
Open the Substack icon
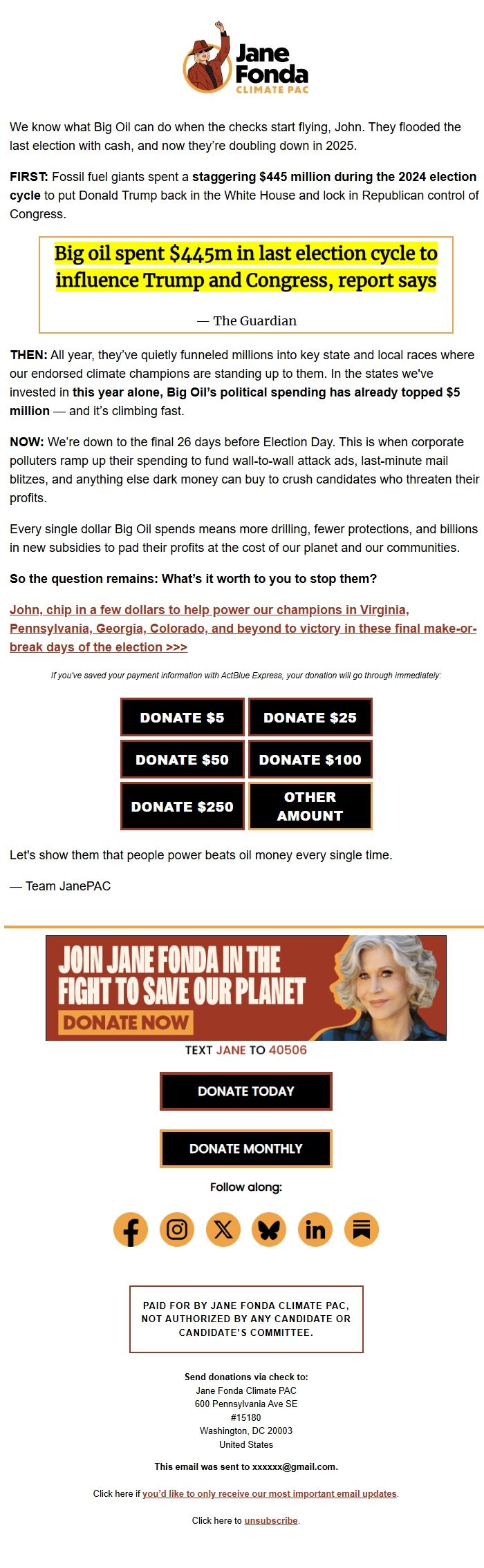point(362,1230)
